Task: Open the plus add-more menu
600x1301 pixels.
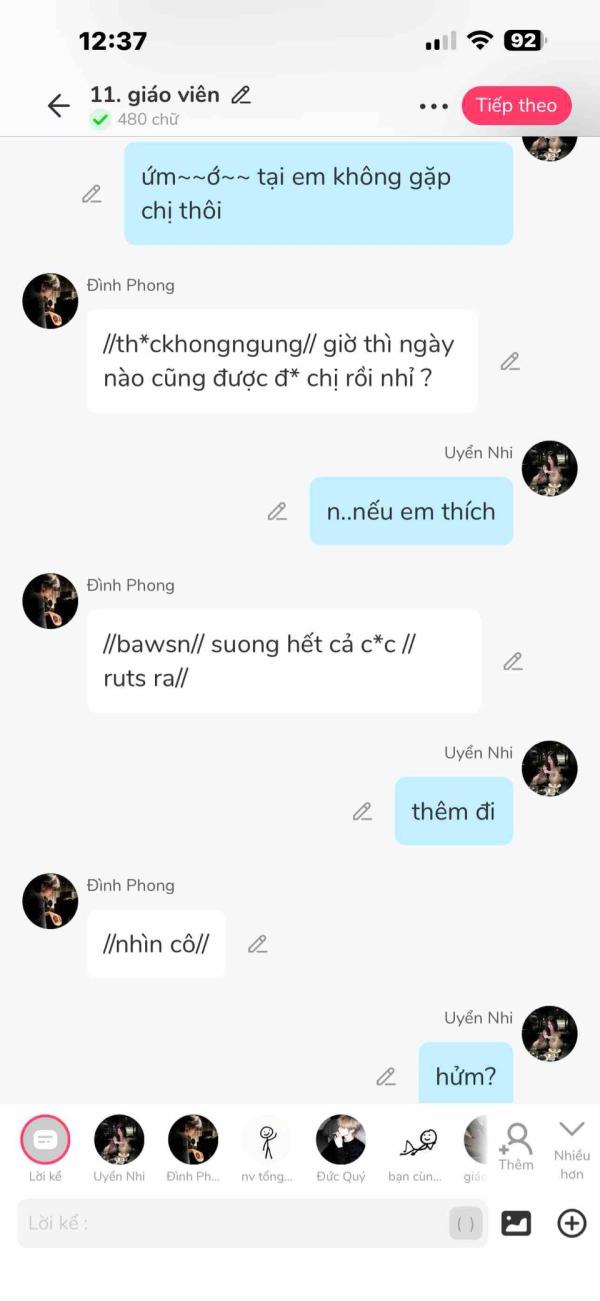Action: click(x=571, y=1223)
